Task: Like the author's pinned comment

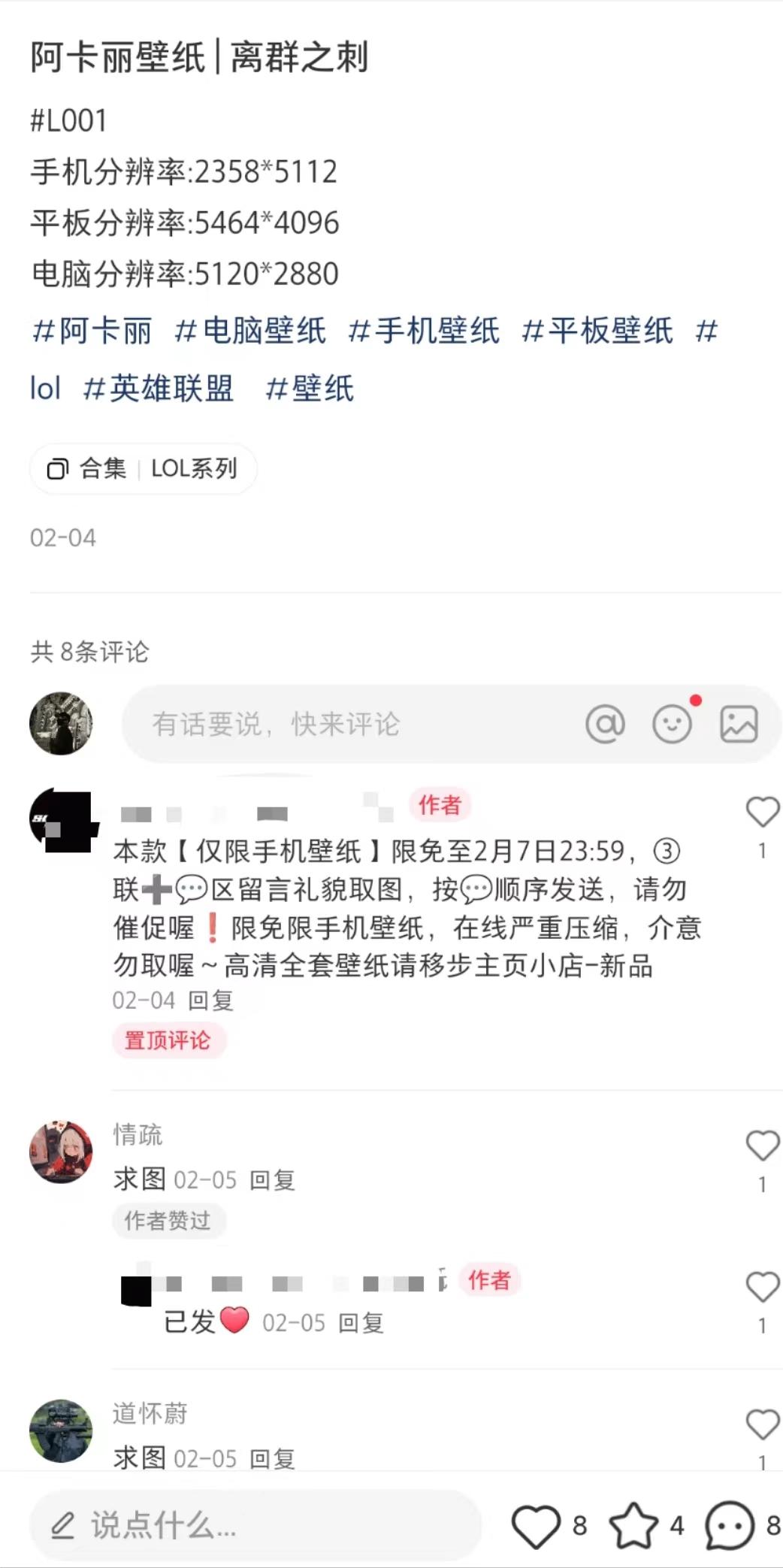Action: 762,813
